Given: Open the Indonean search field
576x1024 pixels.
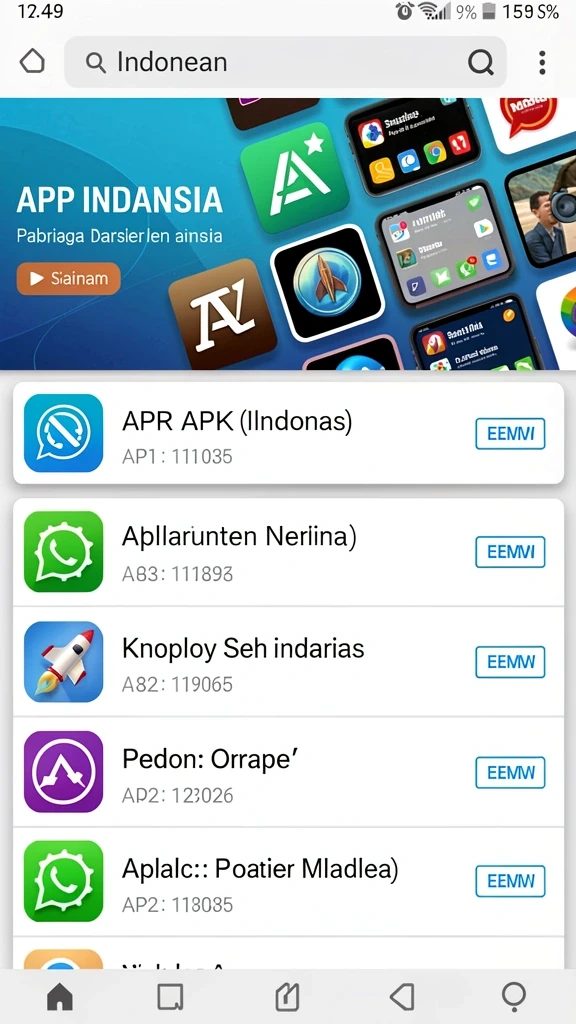Looking at the screenshot, I should click(x=285, y=62).
